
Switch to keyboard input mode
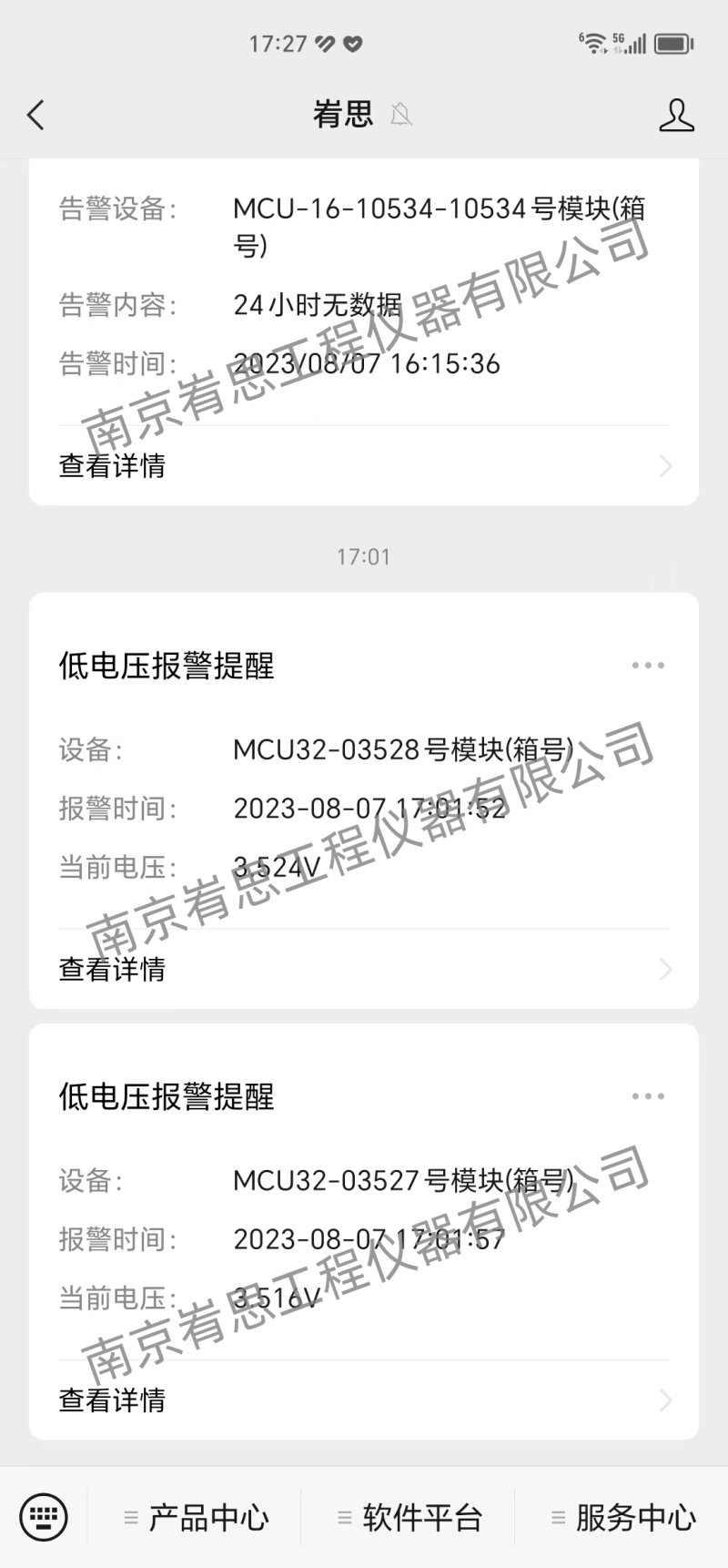click(x=43, y=1517)
